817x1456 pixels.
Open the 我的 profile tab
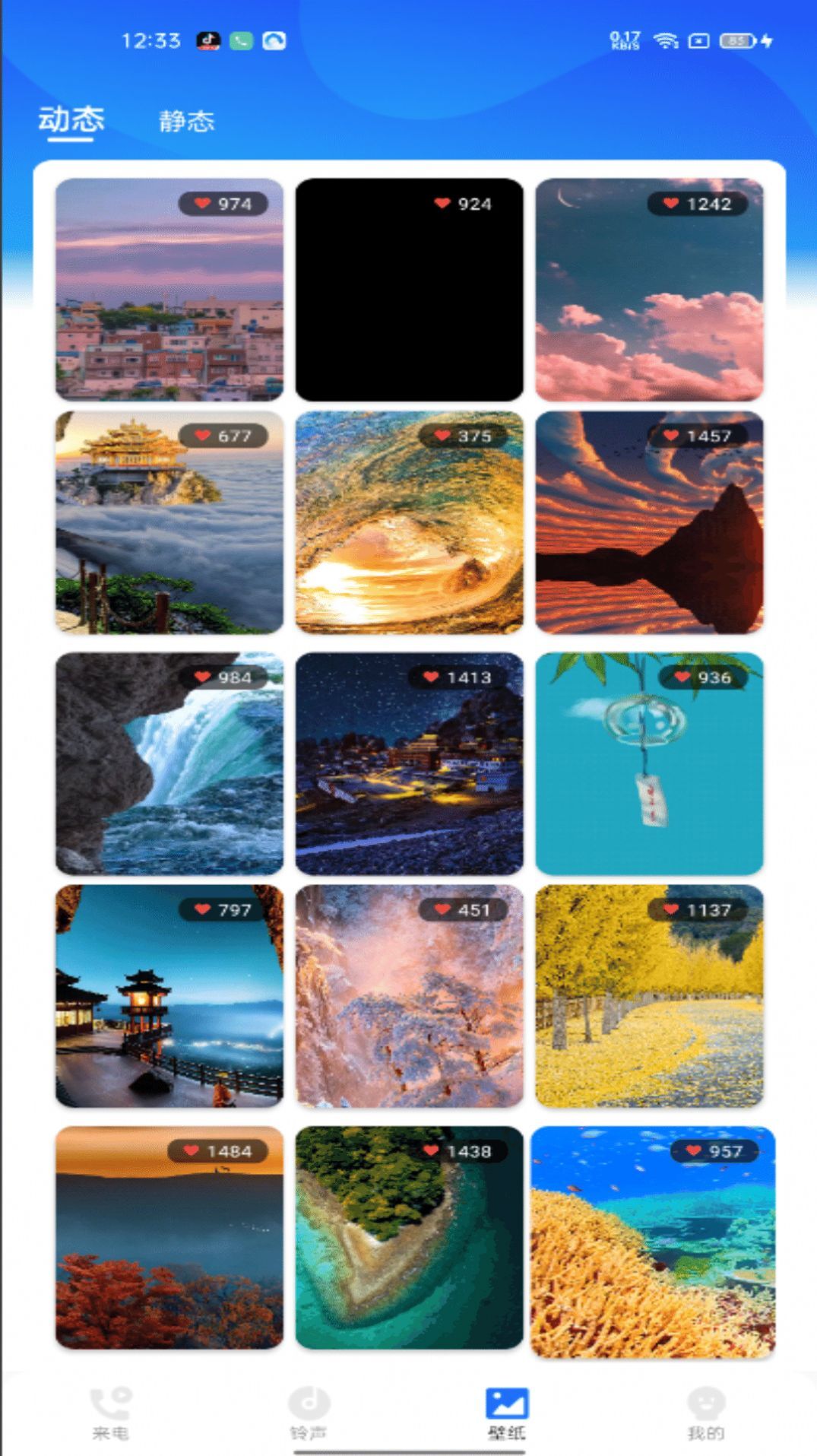(705, 1413)
